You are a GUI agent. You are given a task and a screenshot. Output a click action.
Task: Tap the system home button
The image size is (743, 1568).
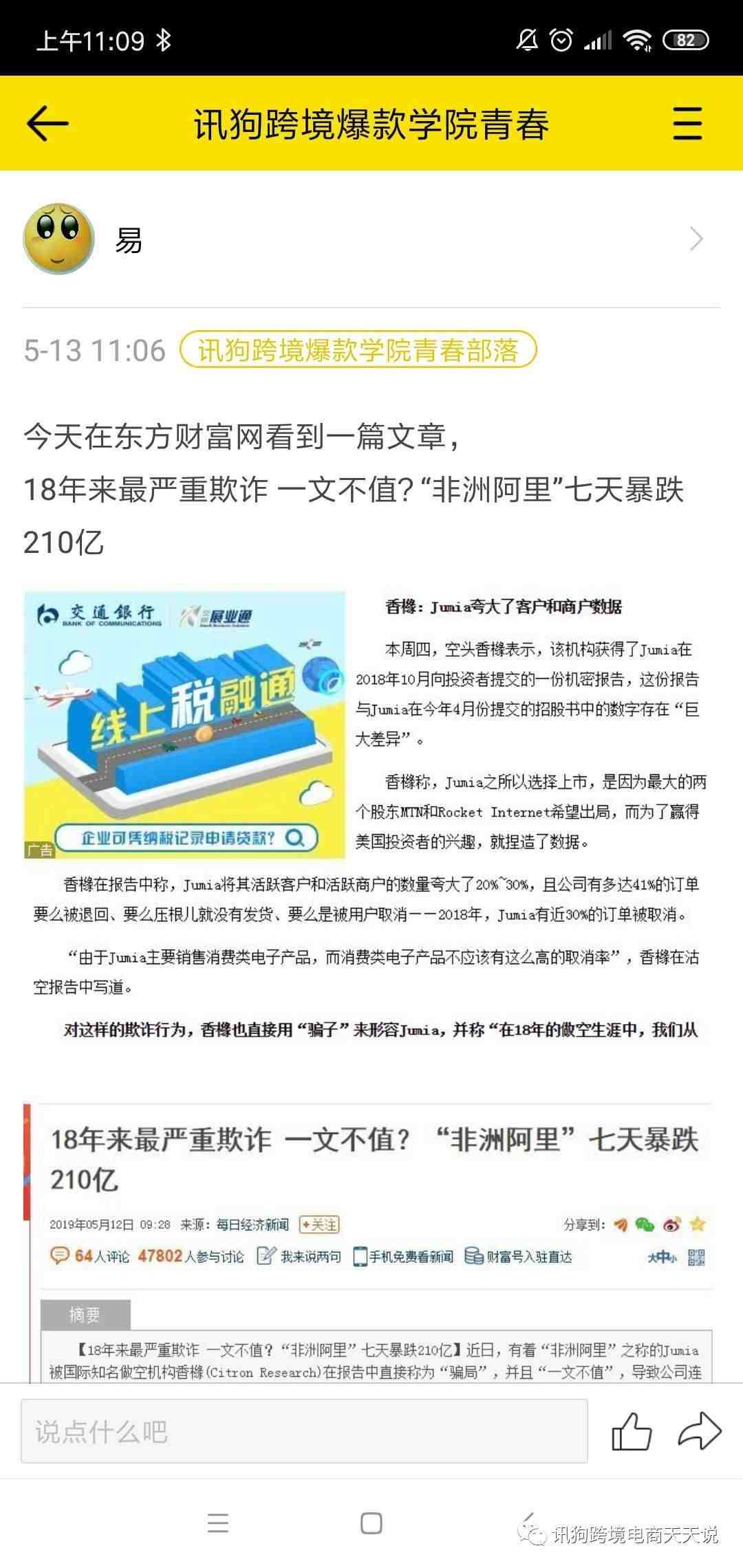371,1523
